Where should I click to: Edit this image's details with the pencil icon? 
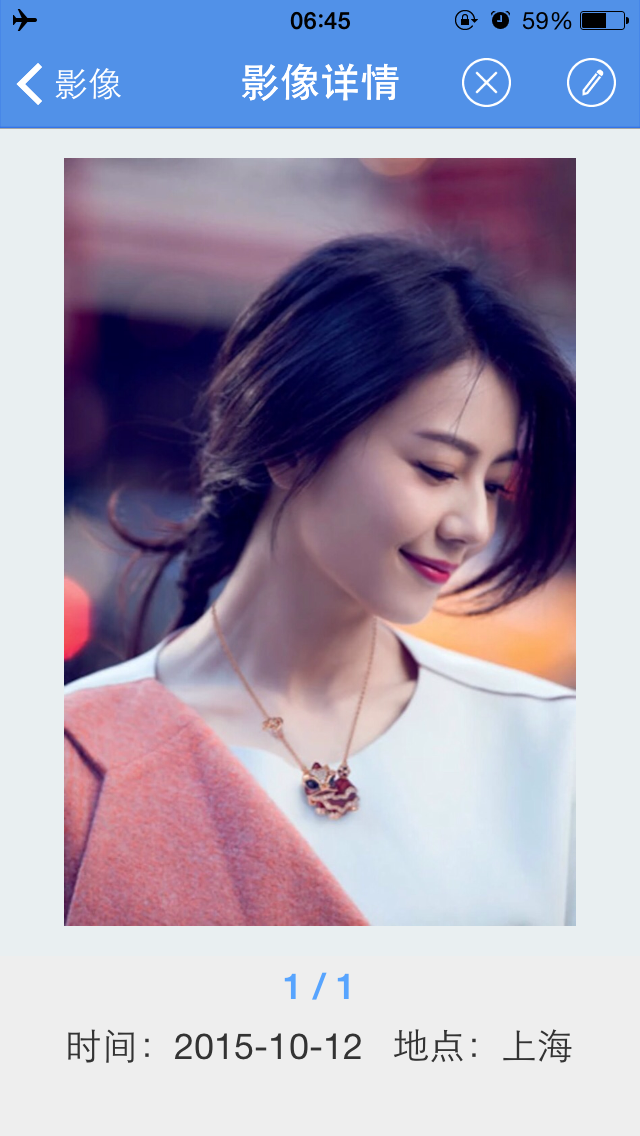pyautogui.click(x=591, y=83)
